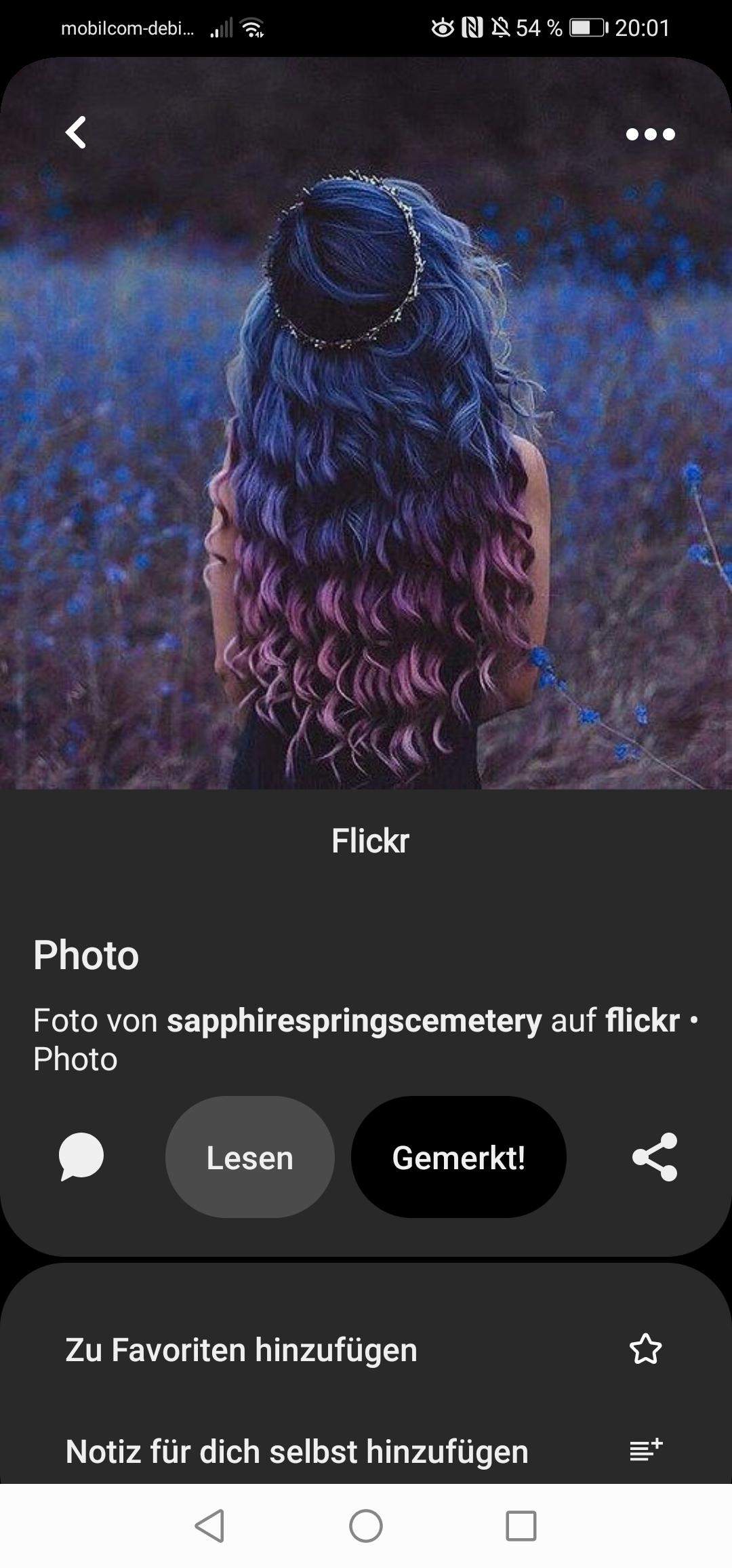This screenshot has height=1568, width=732.
Task: Tap 'Zu Favoriten hinzufügen' to favorite the pin
Action: (x=241, y=1350)
